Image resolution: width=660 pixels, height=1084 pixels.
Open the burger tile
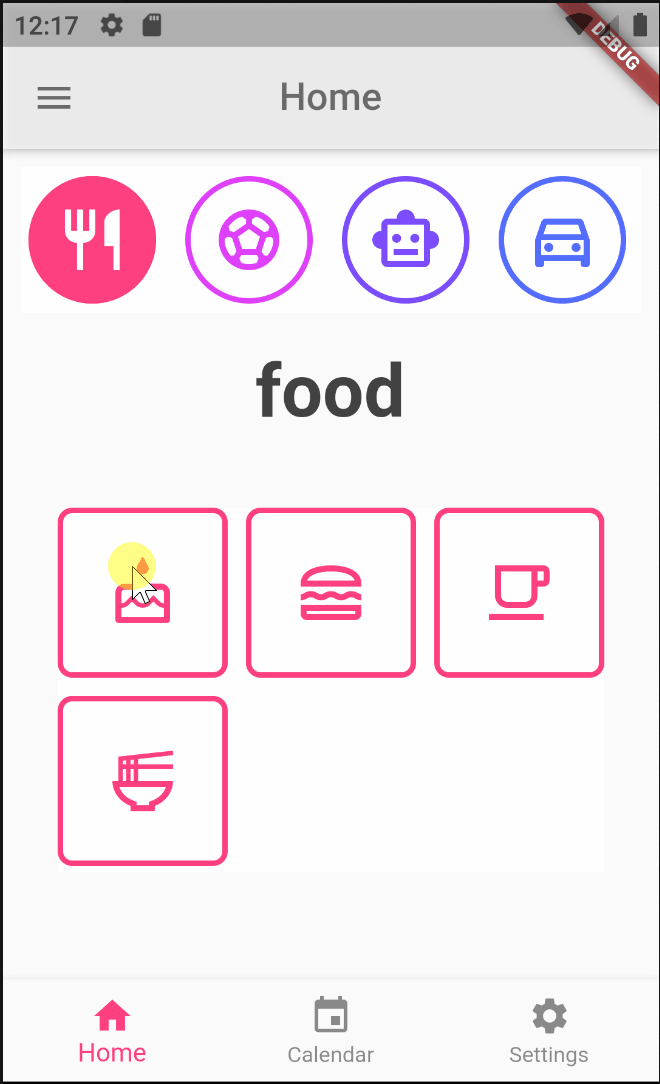coord(331,593)
